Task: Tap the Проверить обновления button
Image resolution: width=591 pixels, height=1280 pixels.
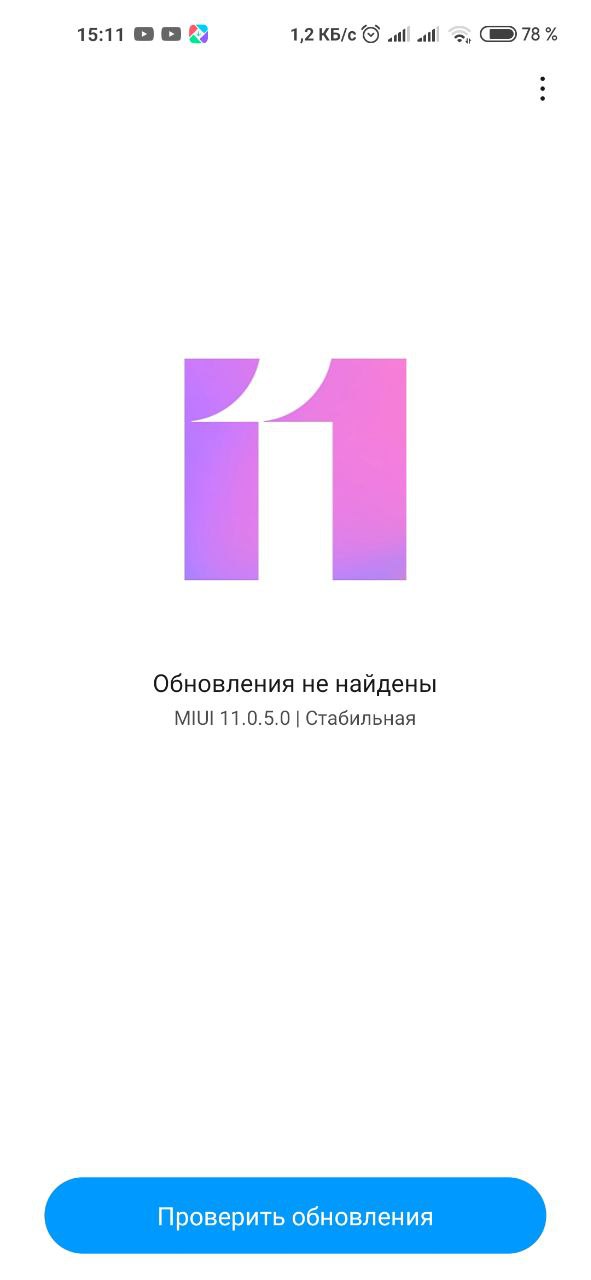Action: [295, 1216]
